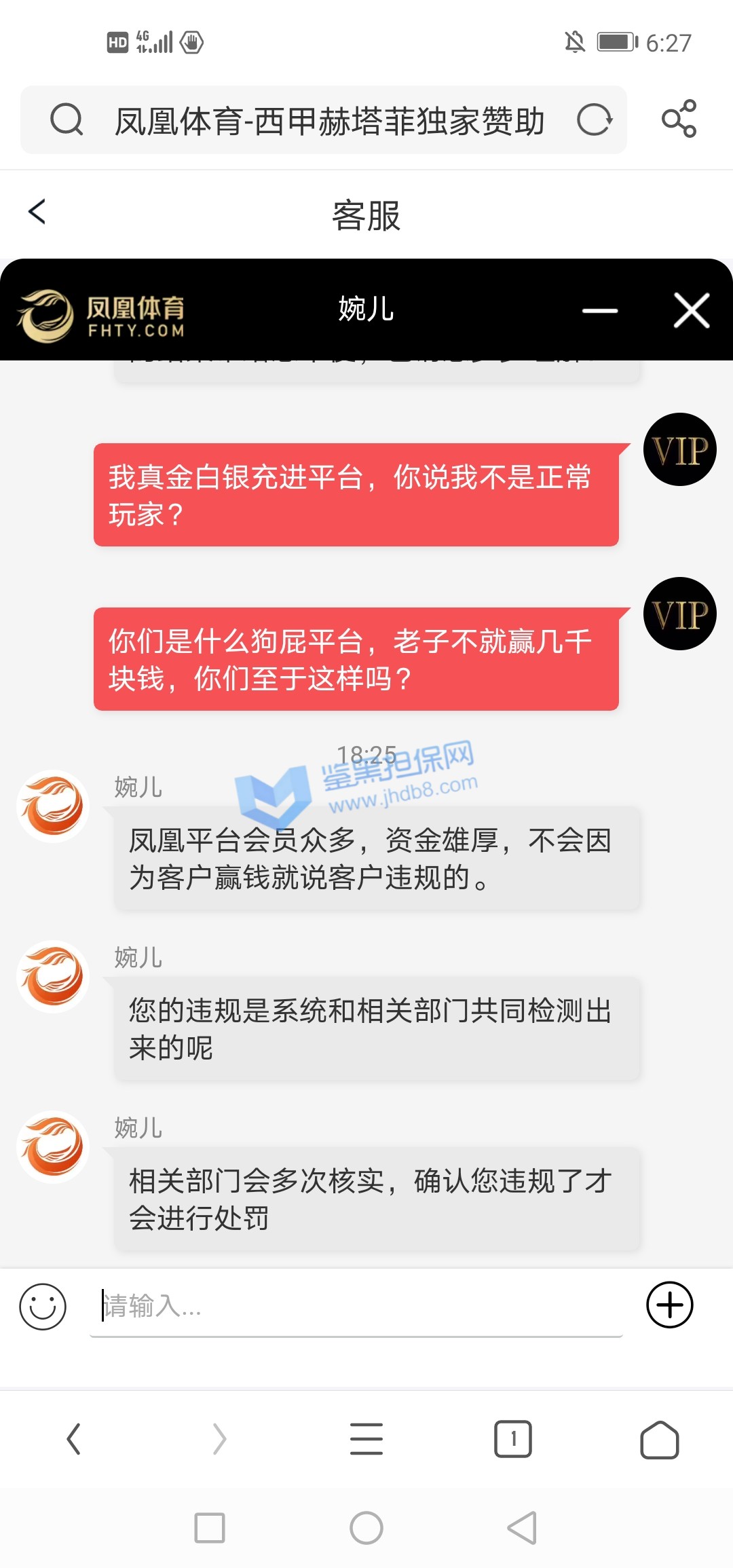Open the browser menu
Viewport: 733px width, 1568px height.
coord(366,1439)
